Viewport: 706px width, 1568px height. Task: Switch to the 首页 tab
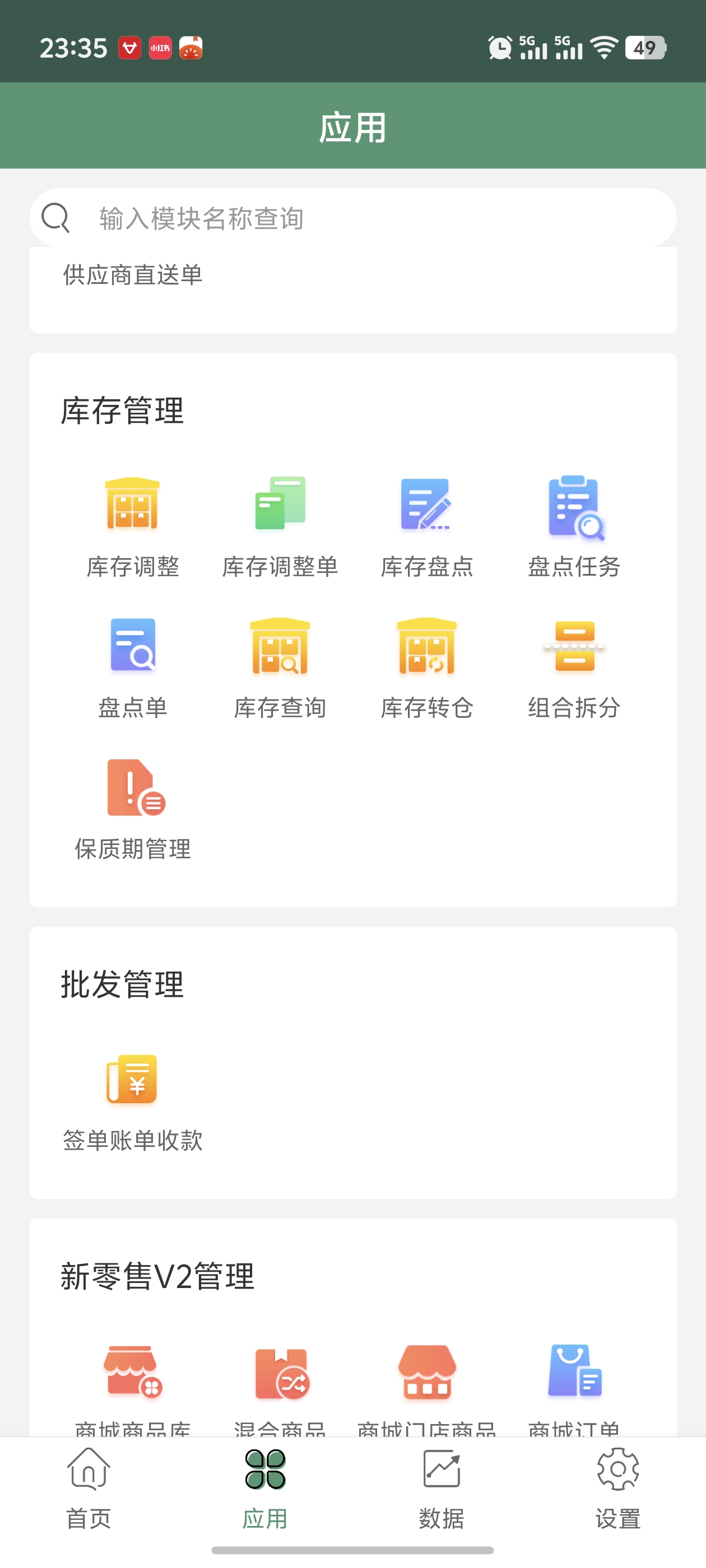(89, 1489)
